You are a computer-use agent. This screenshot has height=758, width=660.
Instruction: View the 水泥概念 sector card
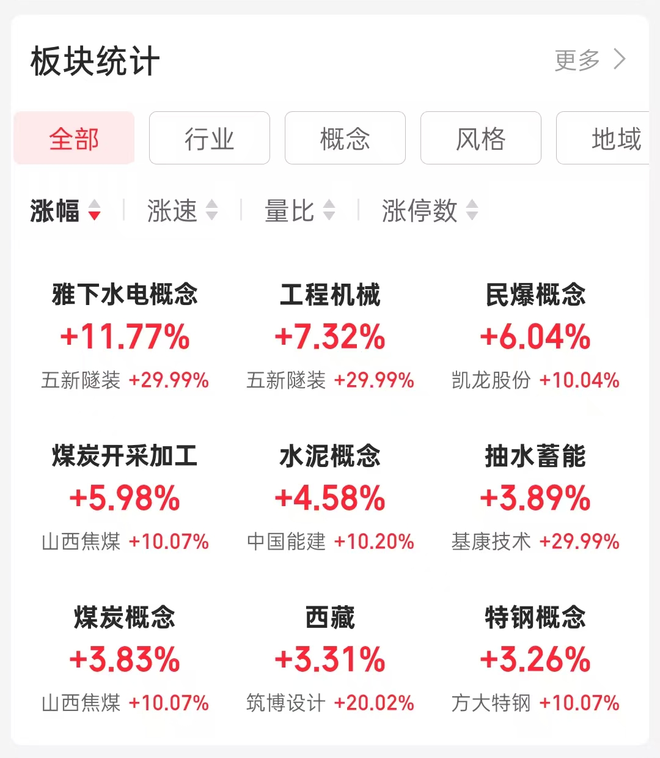[x=330, y=497]
